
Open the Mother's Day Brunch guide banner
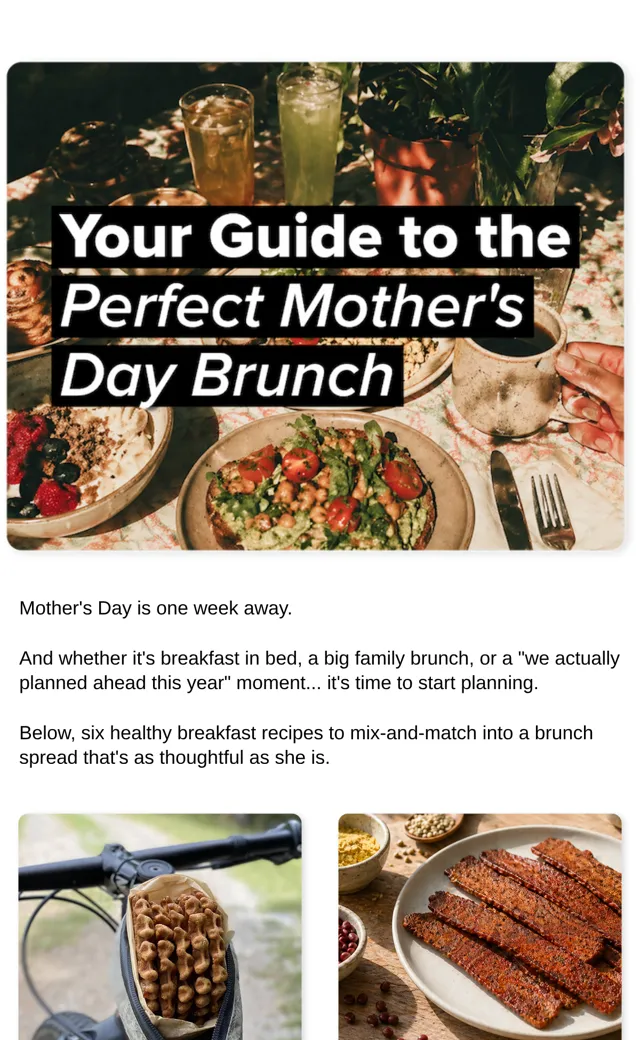coord(315,306)
